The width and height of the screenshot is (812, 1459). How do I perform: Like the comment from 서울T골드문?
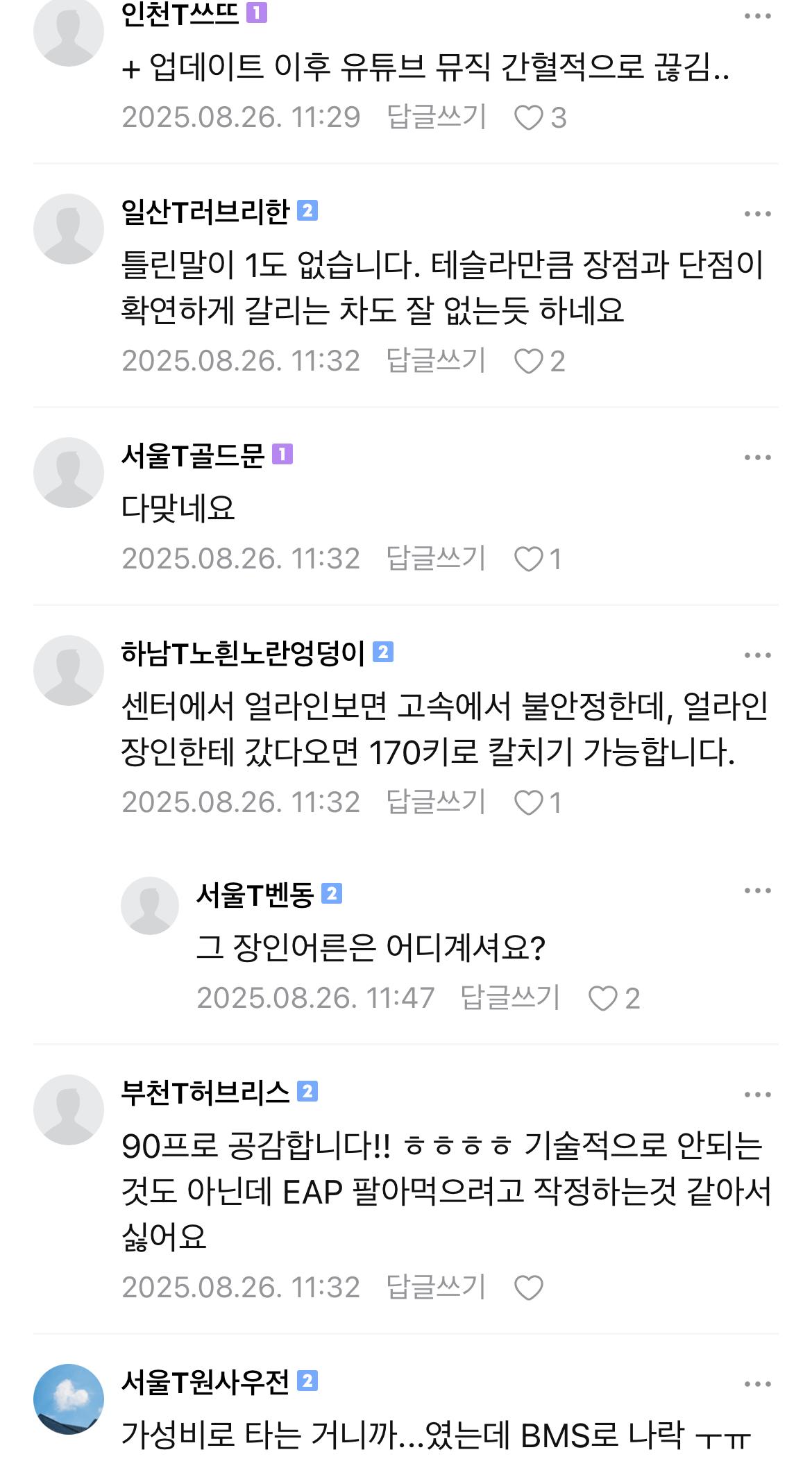tap(528, 559)
